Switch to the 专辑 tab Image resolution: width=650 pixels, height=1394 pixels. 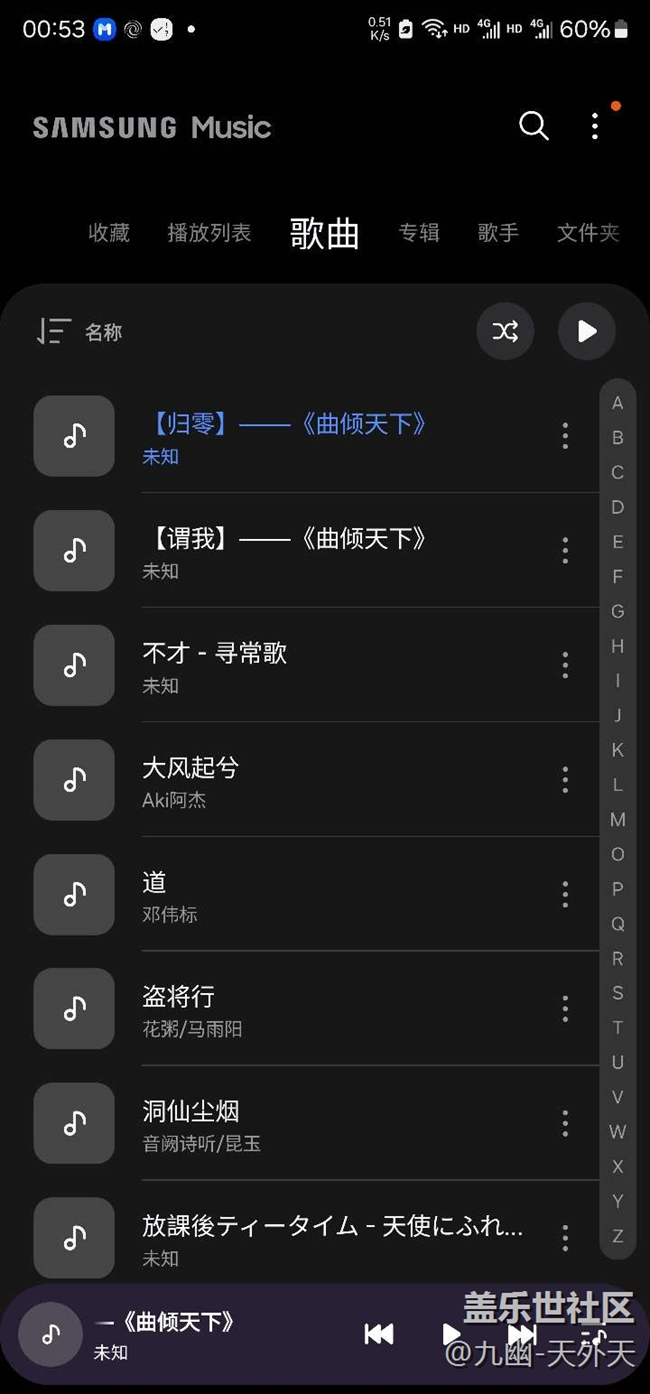pyautogui.click(x=419, y=233)
